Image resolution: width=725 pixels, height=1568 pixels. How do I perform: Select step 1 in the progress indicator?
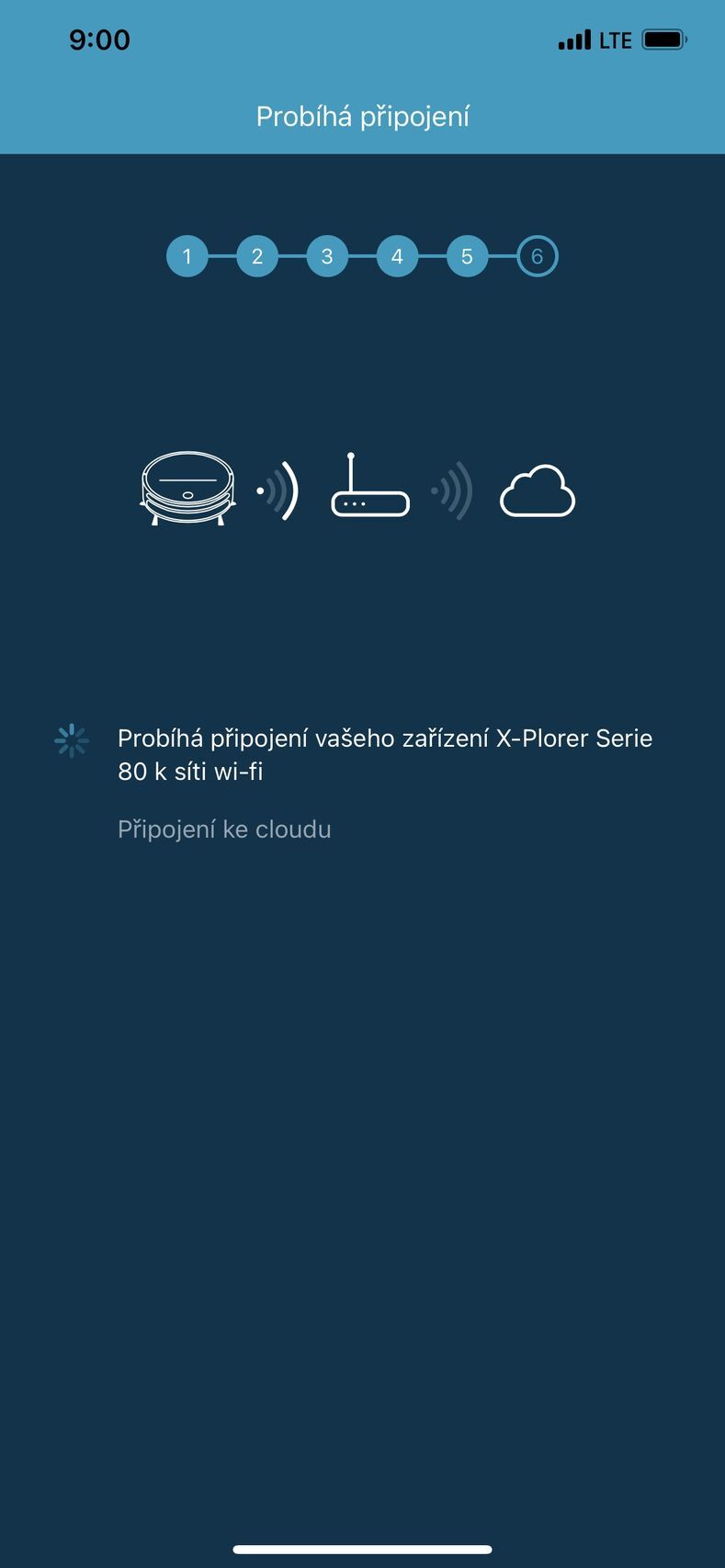[x=187, y=256]
